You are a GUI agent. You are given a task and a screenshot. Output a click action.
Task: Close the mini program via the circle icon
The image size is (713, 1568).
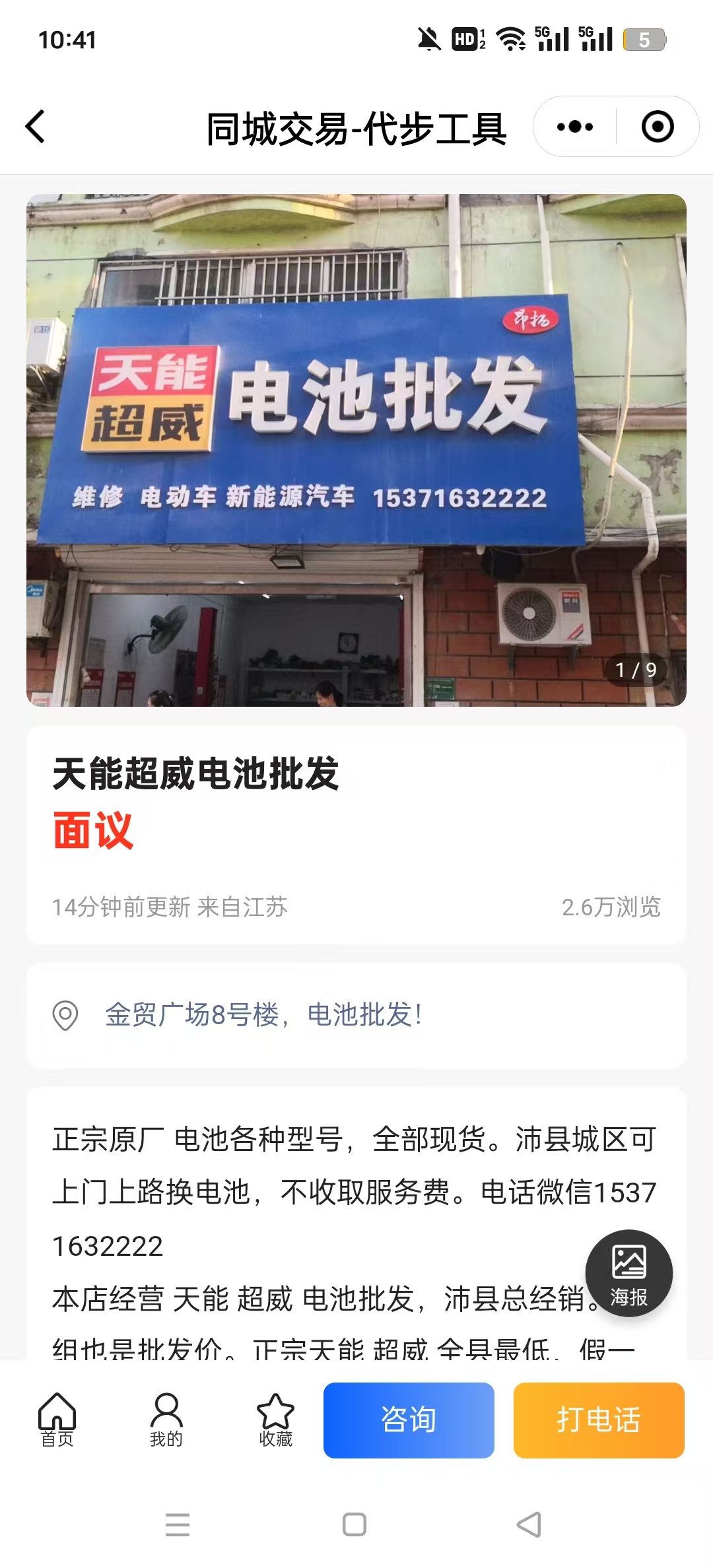(x=658, y=127)
